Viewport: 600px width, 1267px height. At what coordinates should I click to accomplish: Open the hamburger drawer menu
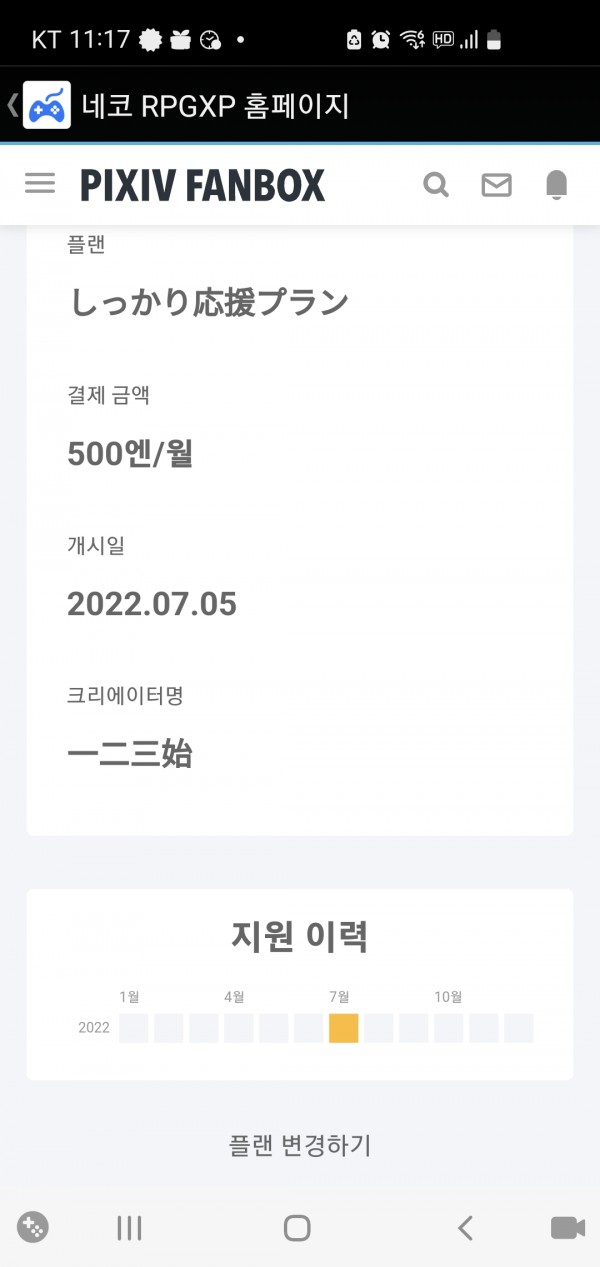(40, 184)
